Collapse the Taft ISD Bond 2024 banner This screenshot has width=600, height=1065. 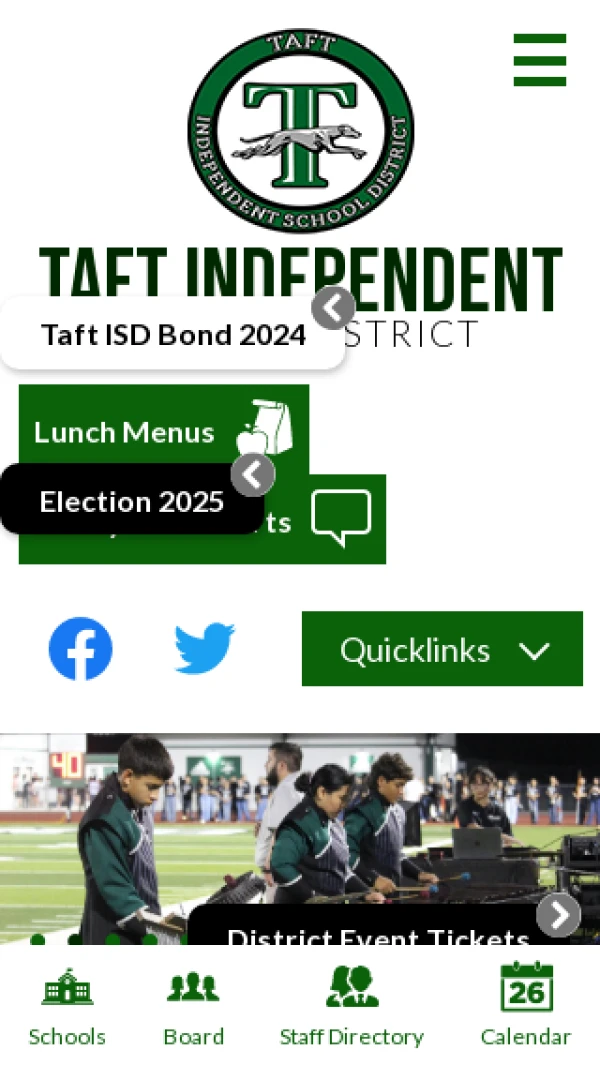pos(333,308)
